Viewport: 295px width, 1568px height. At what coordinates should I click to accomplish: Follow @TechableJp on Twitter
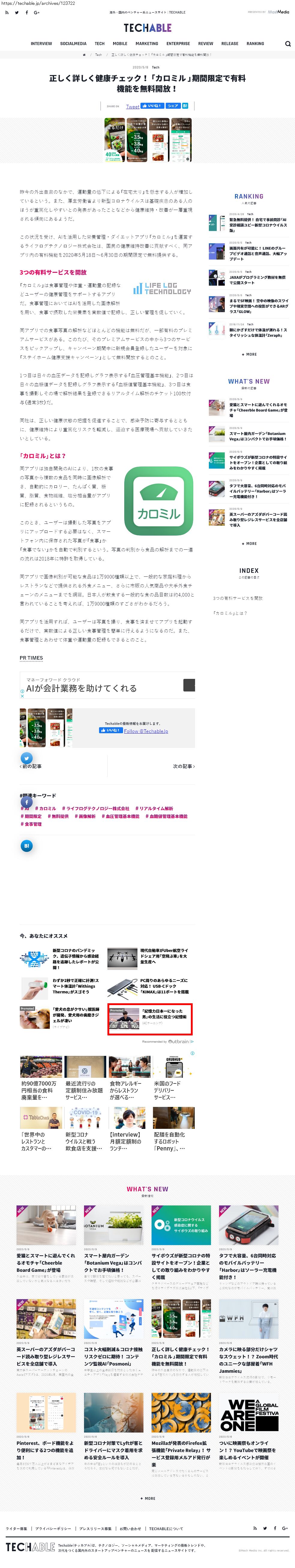pyautogui.click(x=146, y=731)
